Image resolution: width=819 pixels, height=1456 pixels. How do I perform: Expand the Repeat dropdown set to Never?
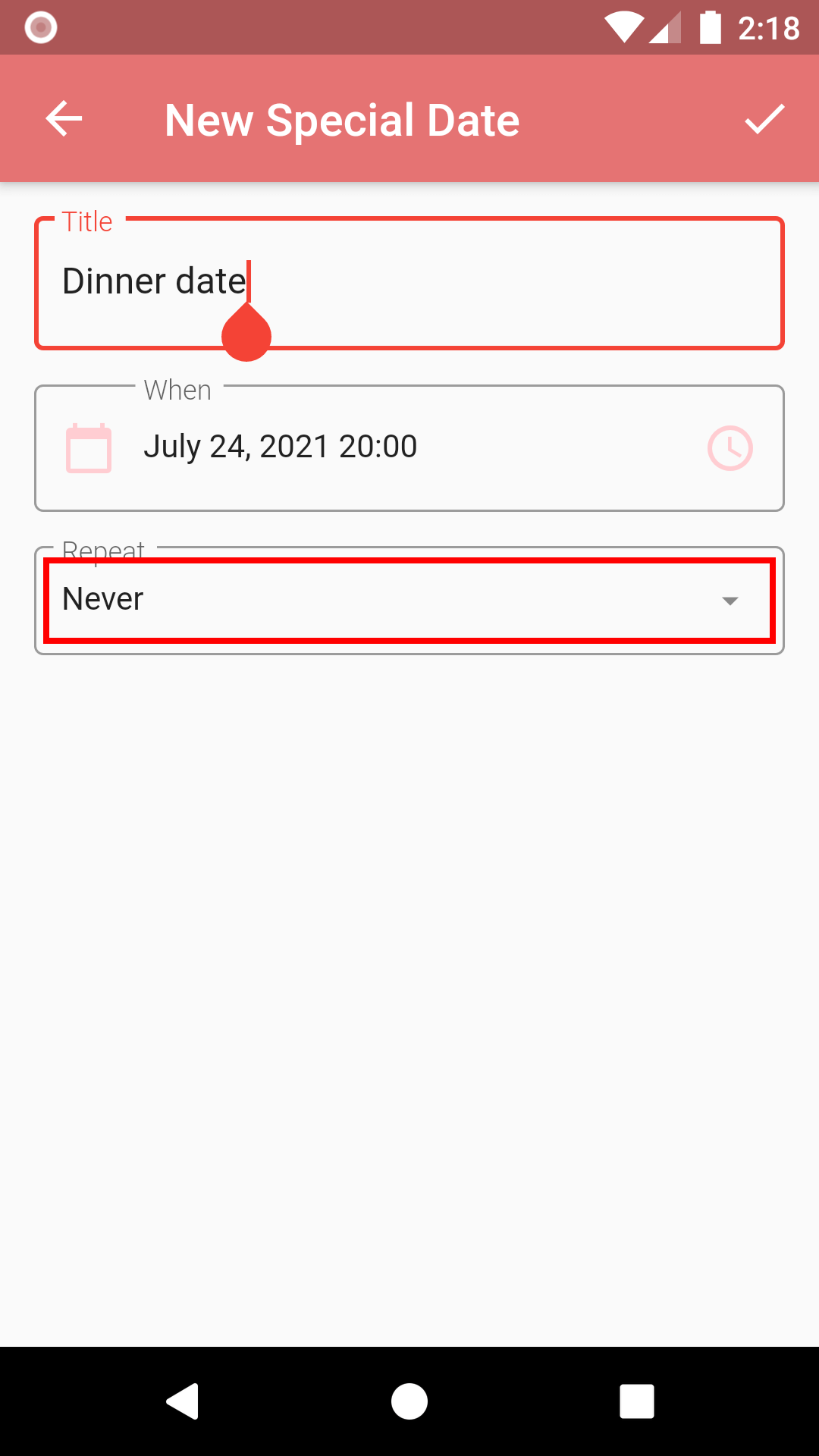click(x=409, y=600)
